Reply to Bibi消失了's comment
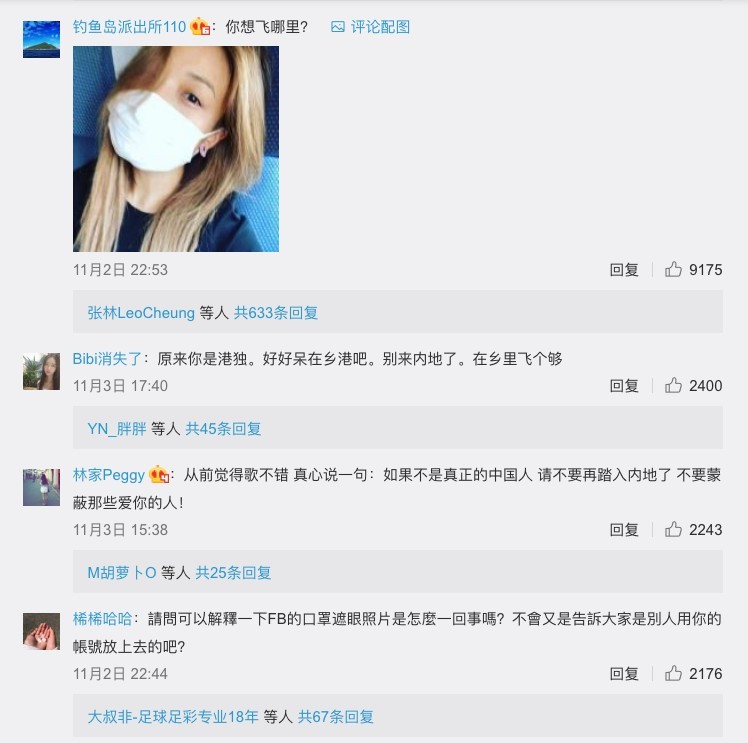 point(624,386)
